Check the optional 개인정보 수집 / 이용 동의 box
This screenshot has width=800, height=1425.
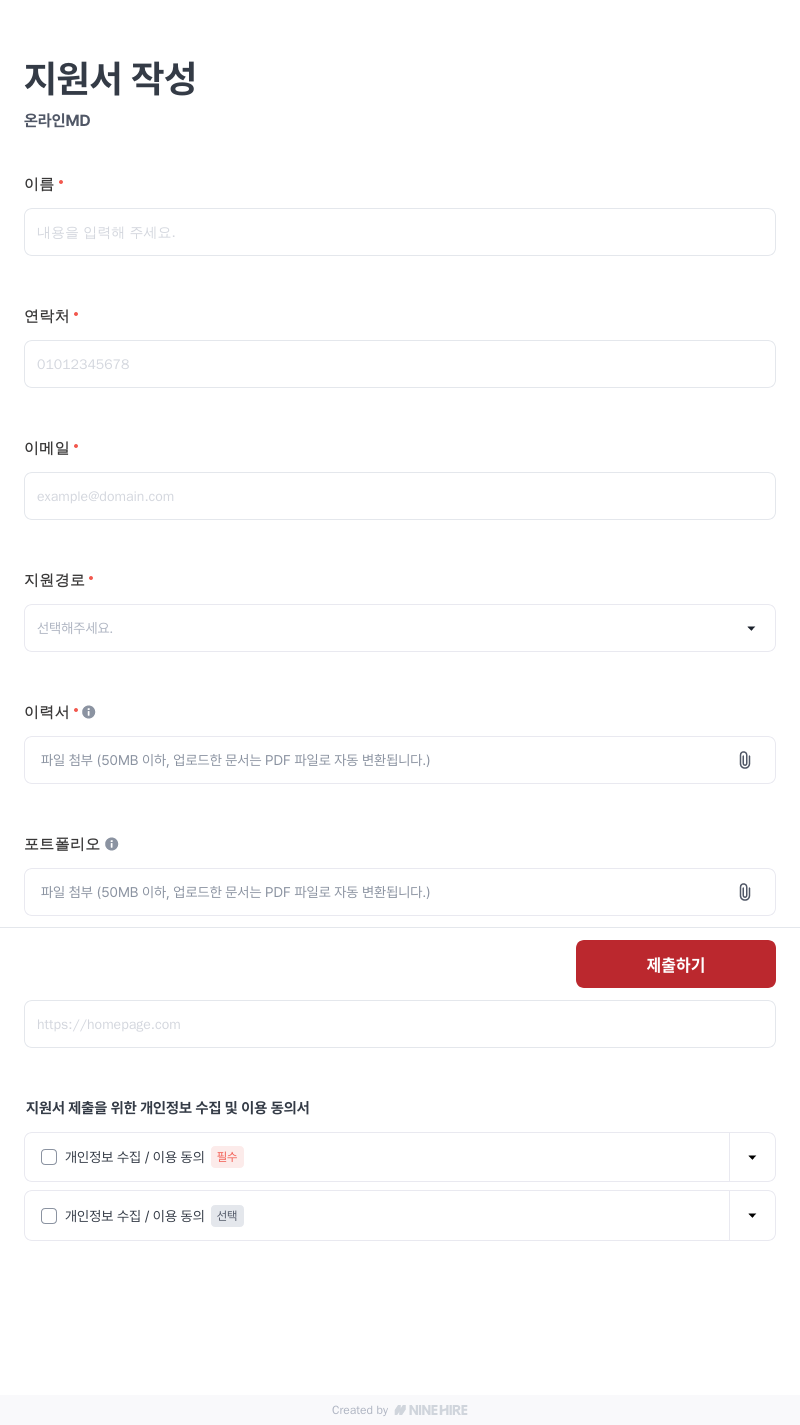tap(49, 1216)
